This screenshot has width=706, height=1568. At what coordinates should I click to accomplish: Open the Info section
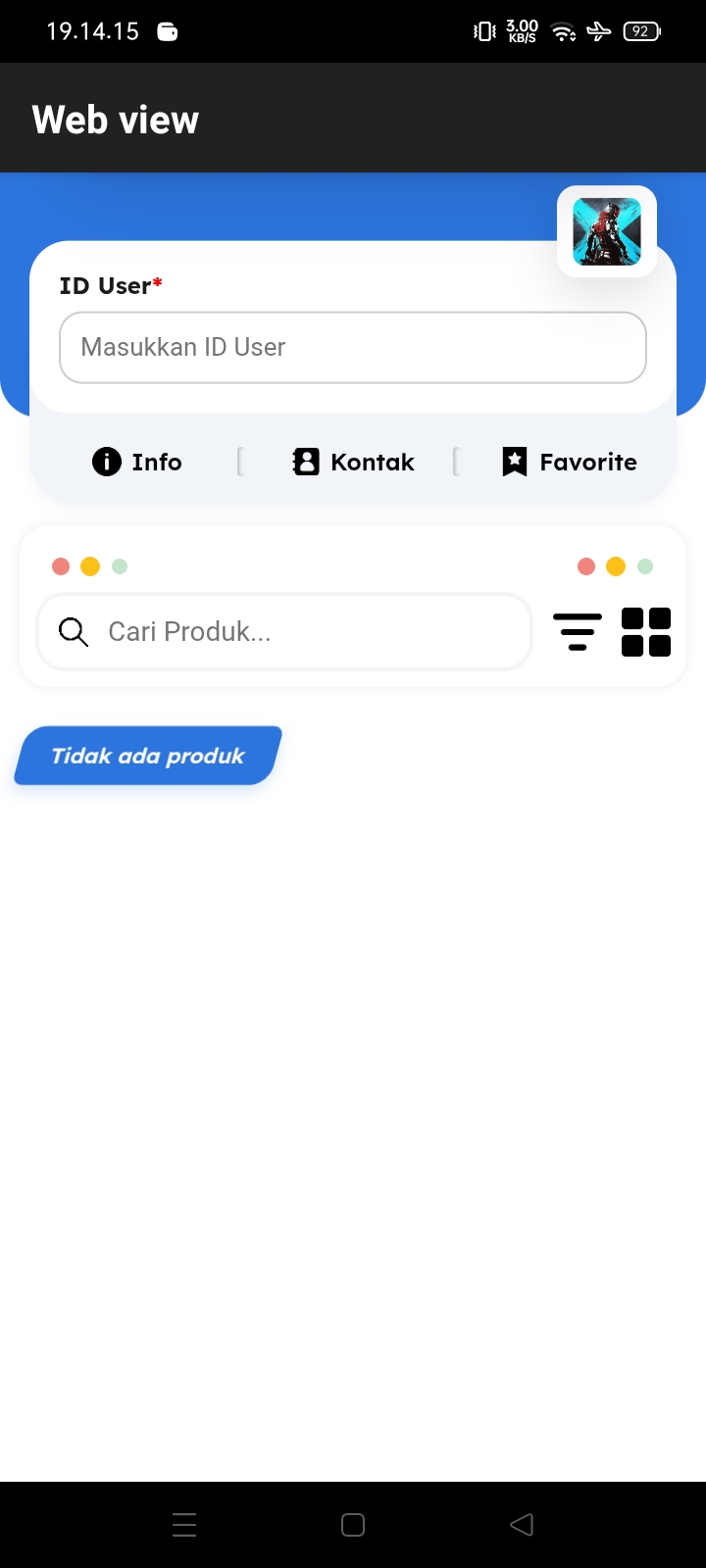click(x=137, y=462)
